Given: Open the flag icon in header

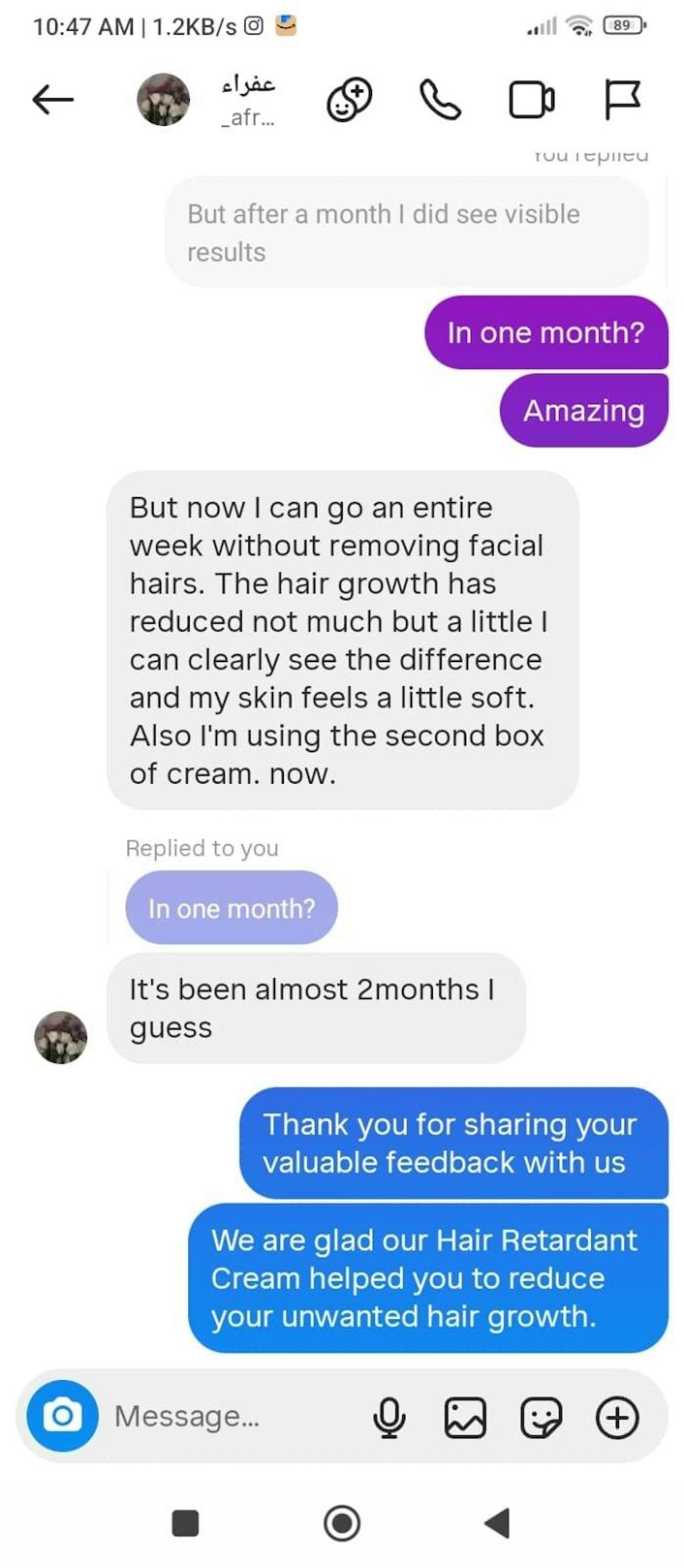Looking at the screenshot, I should tap(622, 100).
